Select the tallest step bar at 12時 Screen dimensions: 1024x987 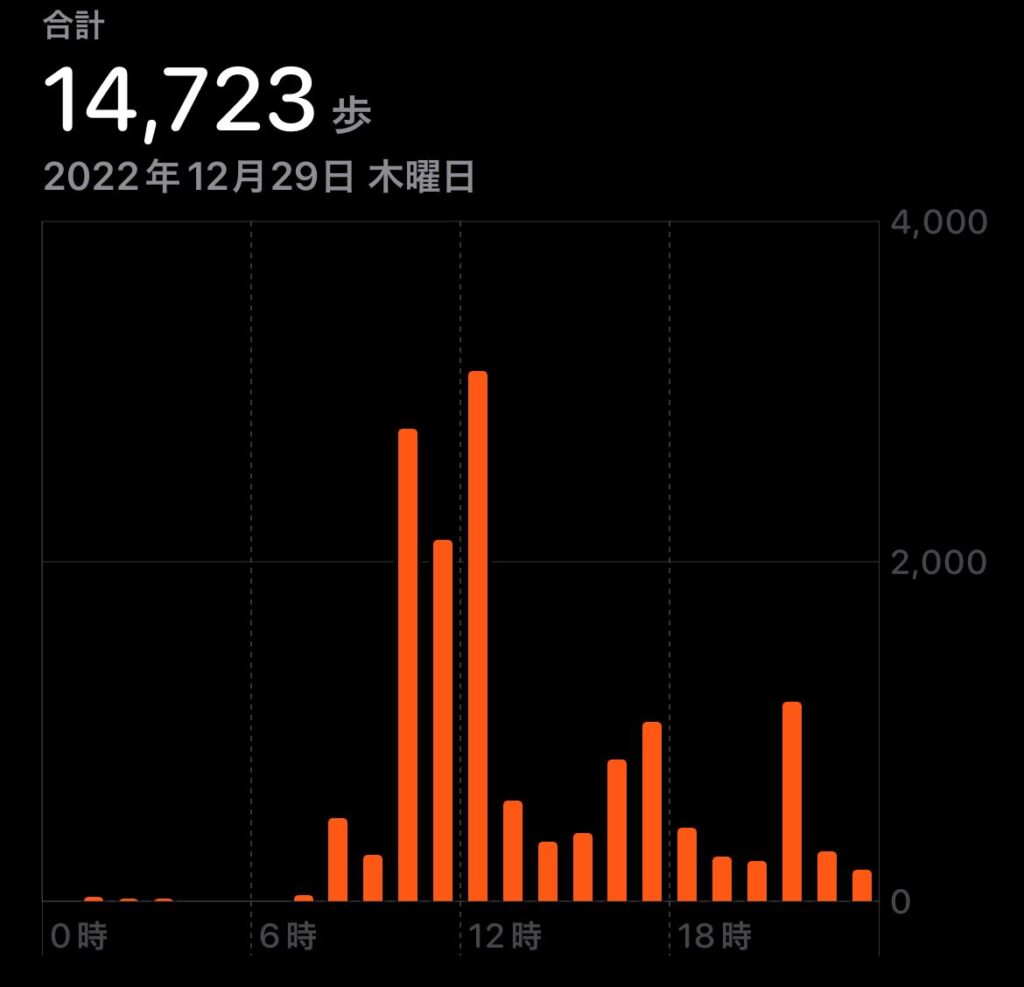[x=477, y=636]
